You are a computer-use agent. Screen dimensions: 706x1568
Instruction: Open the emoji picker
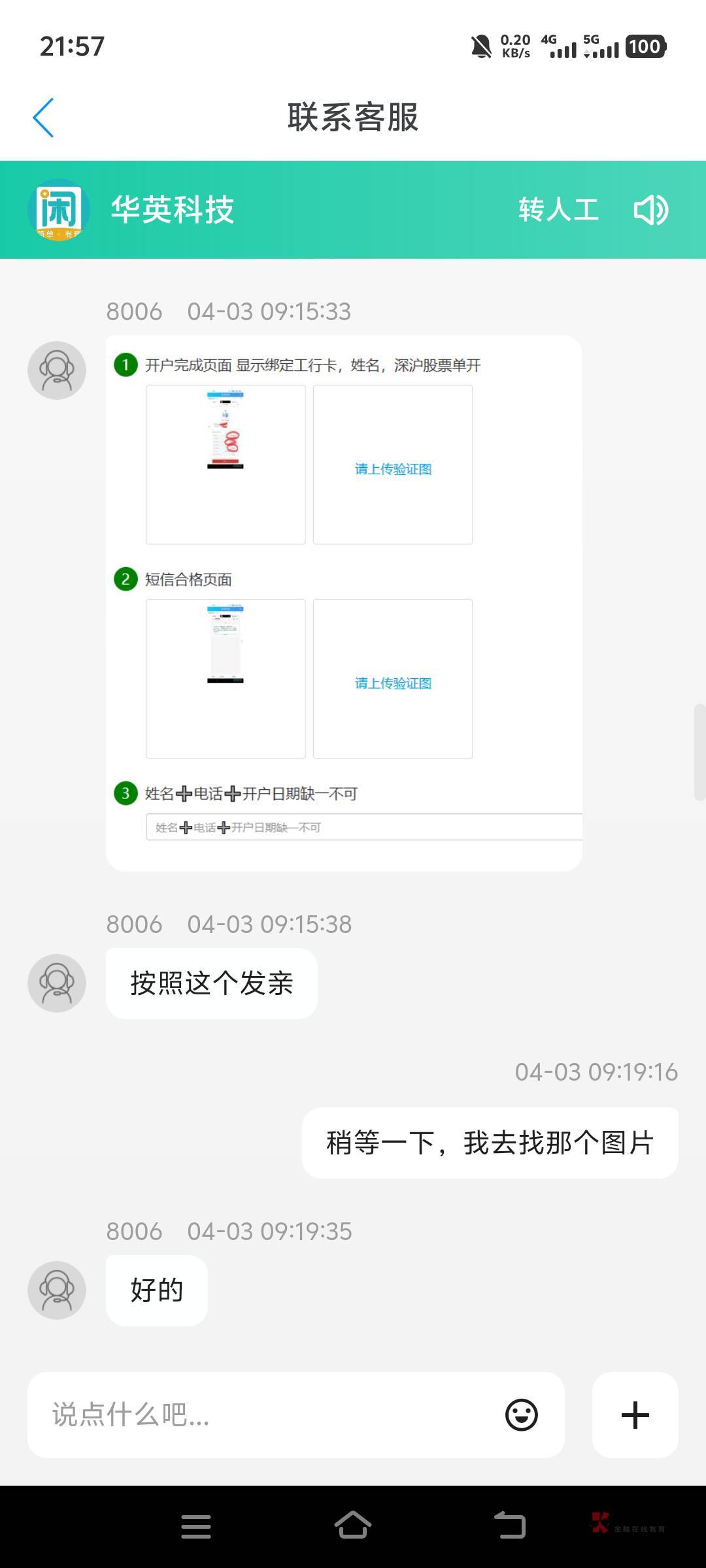pyautogui.click(x=522, y=1415)
